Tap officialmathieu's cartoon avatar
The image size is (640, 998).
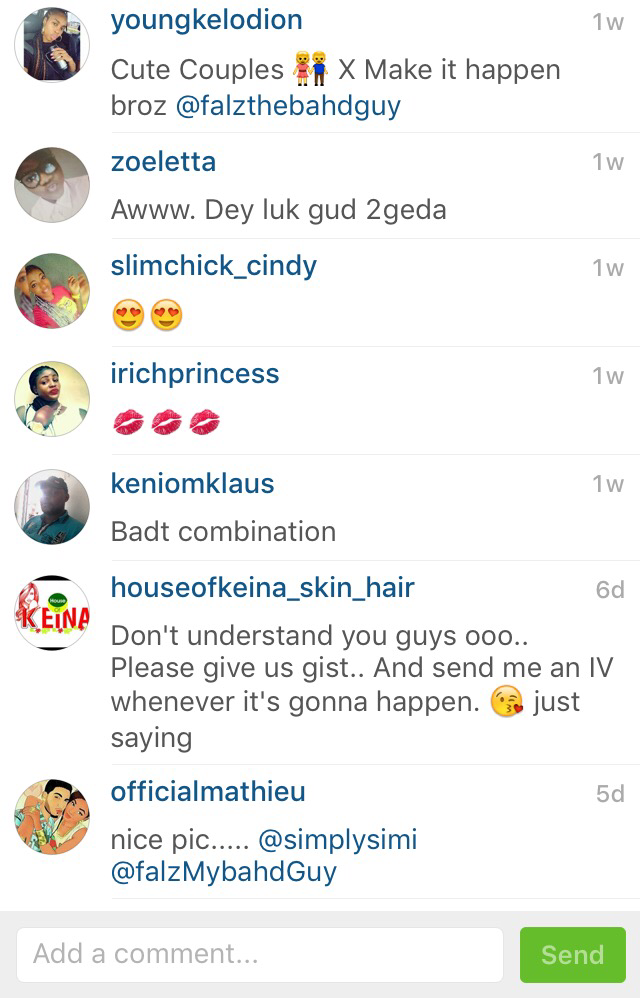[52, 816]
